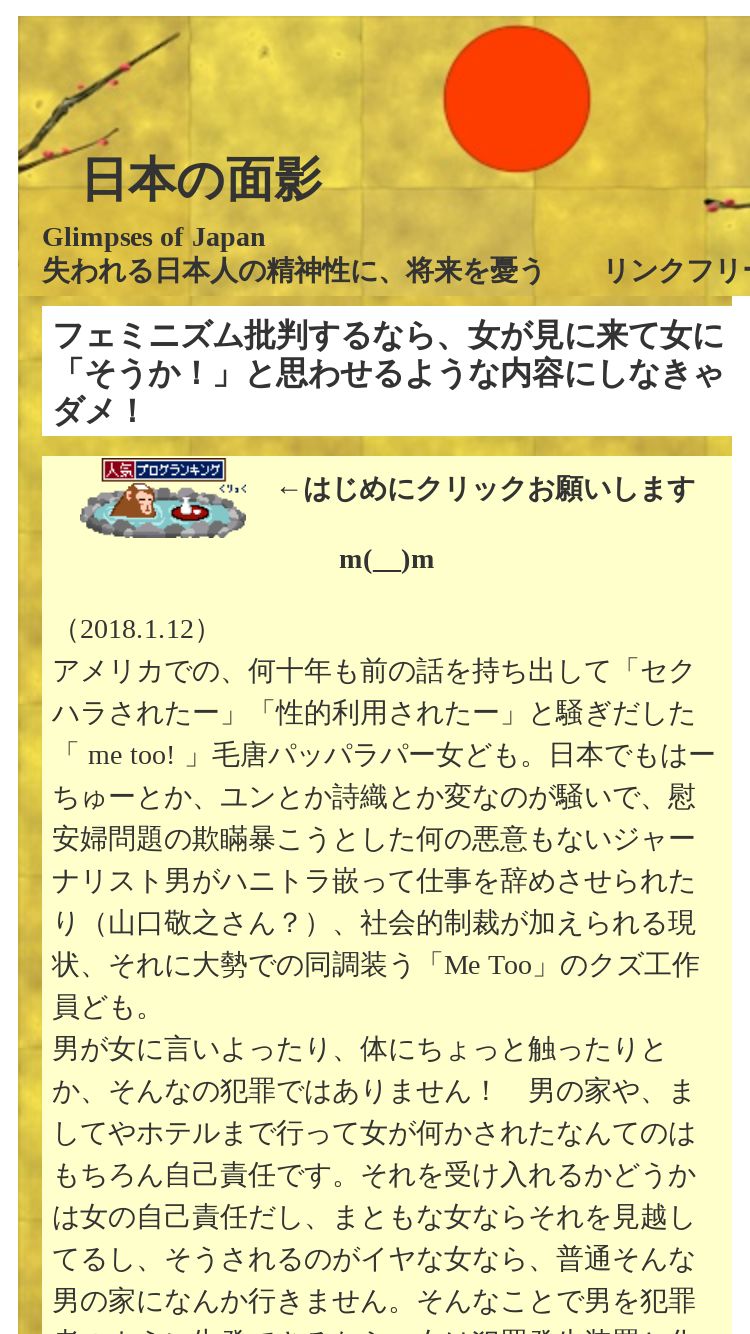Open the 日本の面影 blog title
This screenshot has width=750, height=1334.
(201, 180)
